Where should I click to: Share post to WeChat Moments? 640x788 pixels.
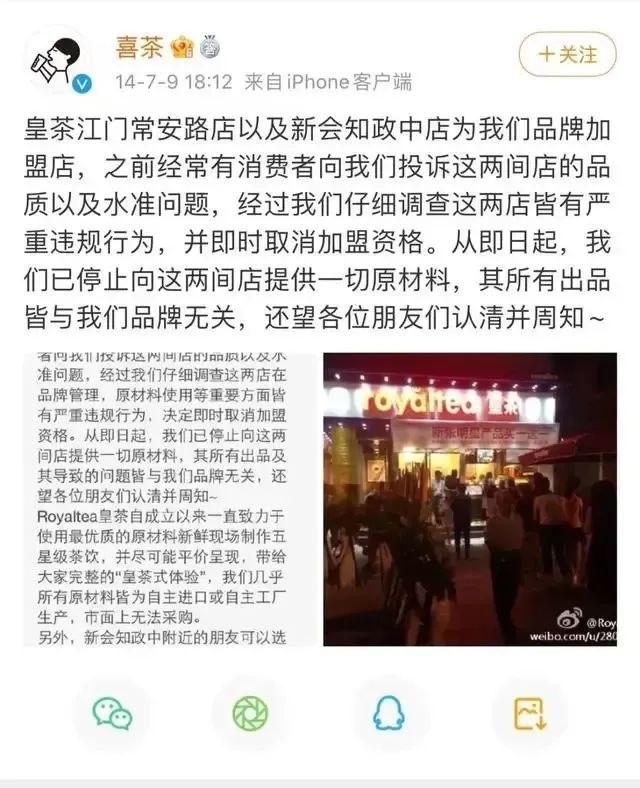click(x=250, y=713)
